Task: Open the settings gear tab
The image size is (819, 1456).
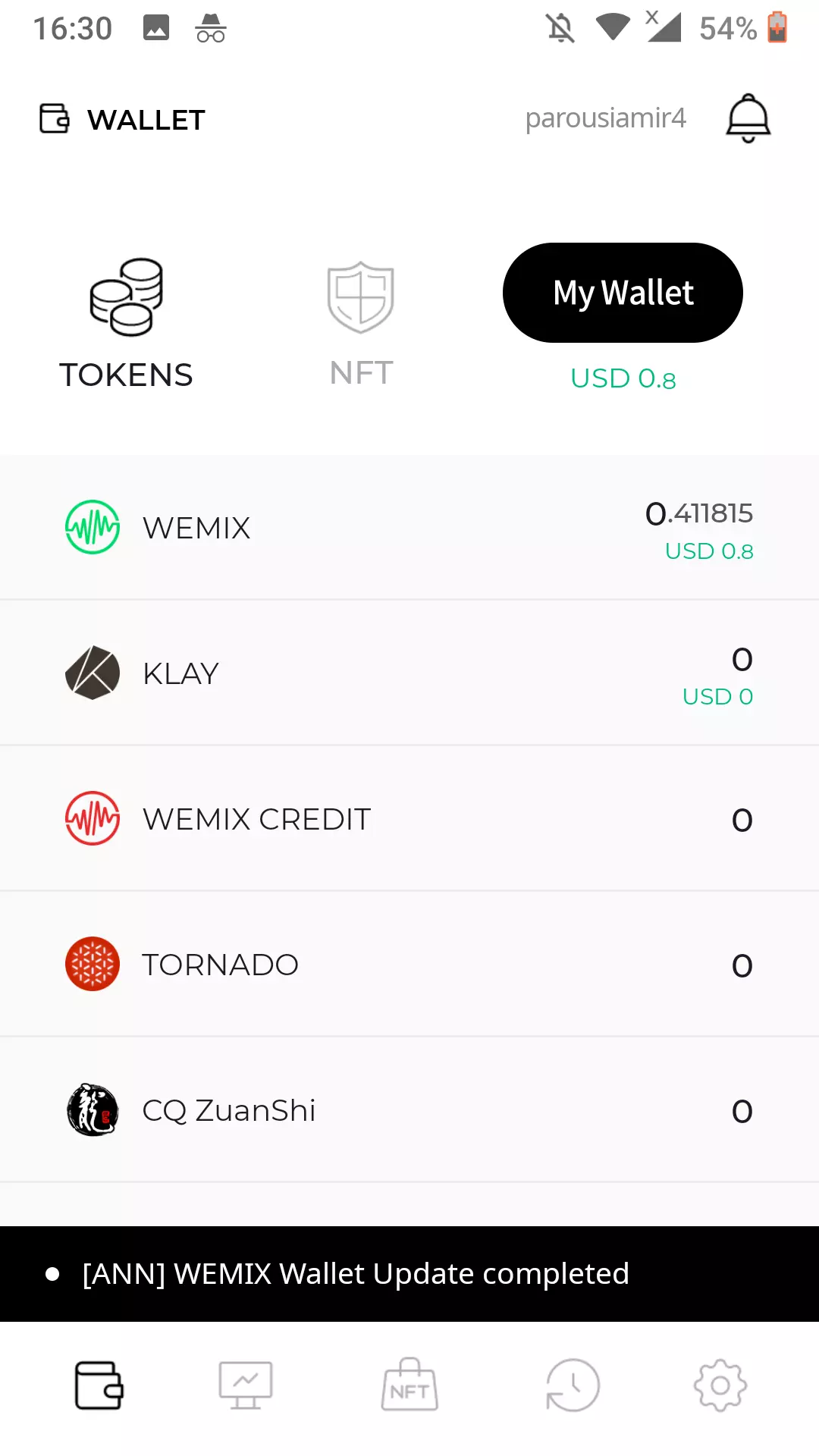Action: pyautogui.click(x=720, y=1385)
